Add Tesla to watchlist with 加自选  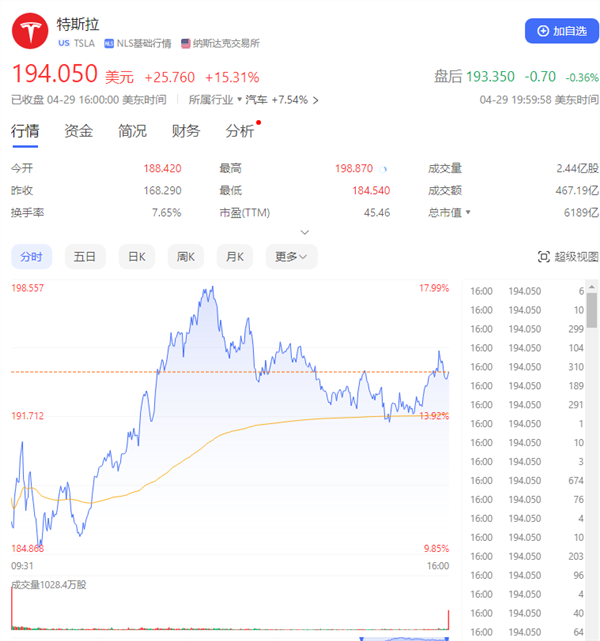[x=562, y=31]
